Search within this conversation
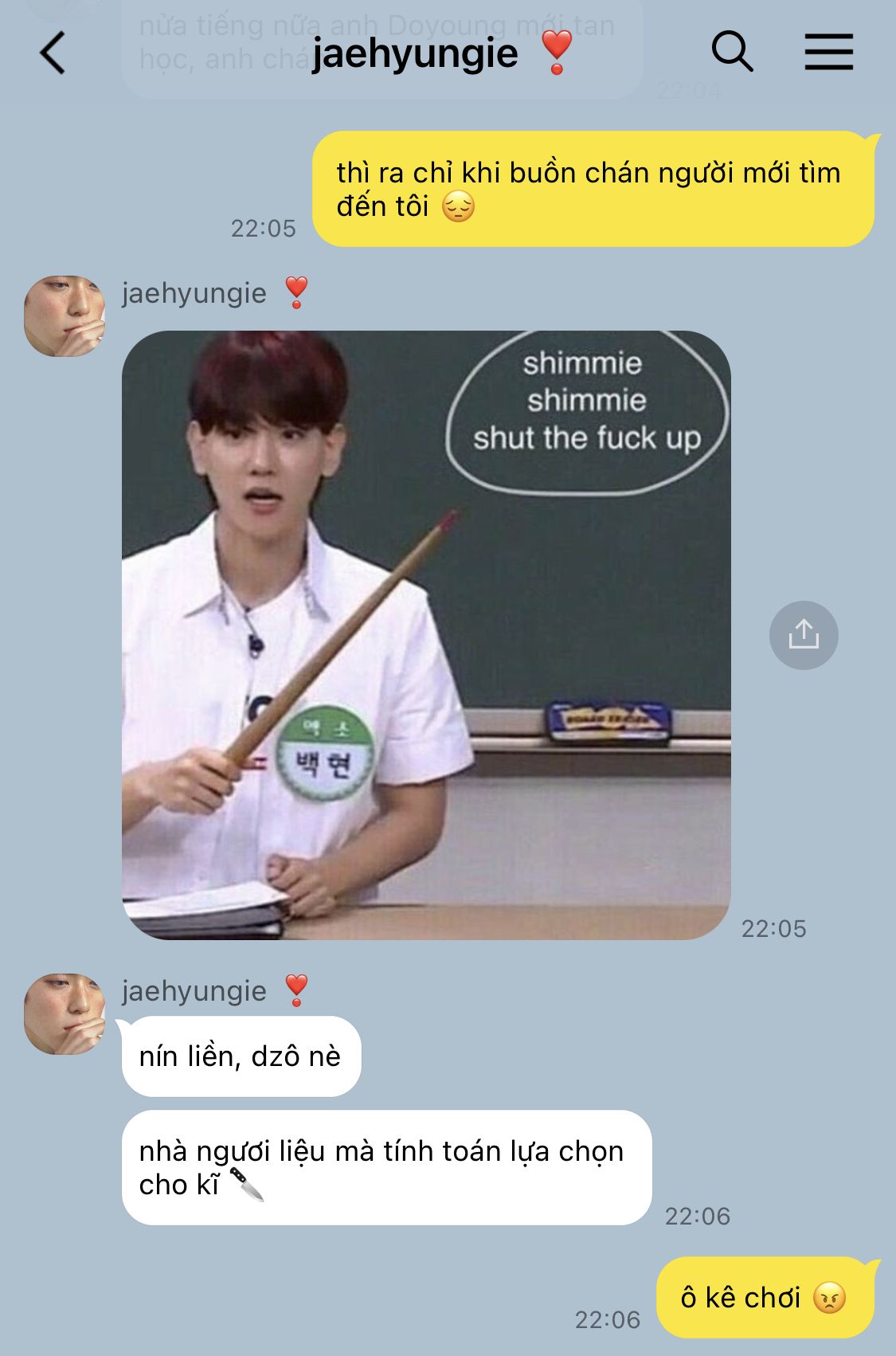Viewport: 896px width, 1356px height. click(x=731, y=53)
